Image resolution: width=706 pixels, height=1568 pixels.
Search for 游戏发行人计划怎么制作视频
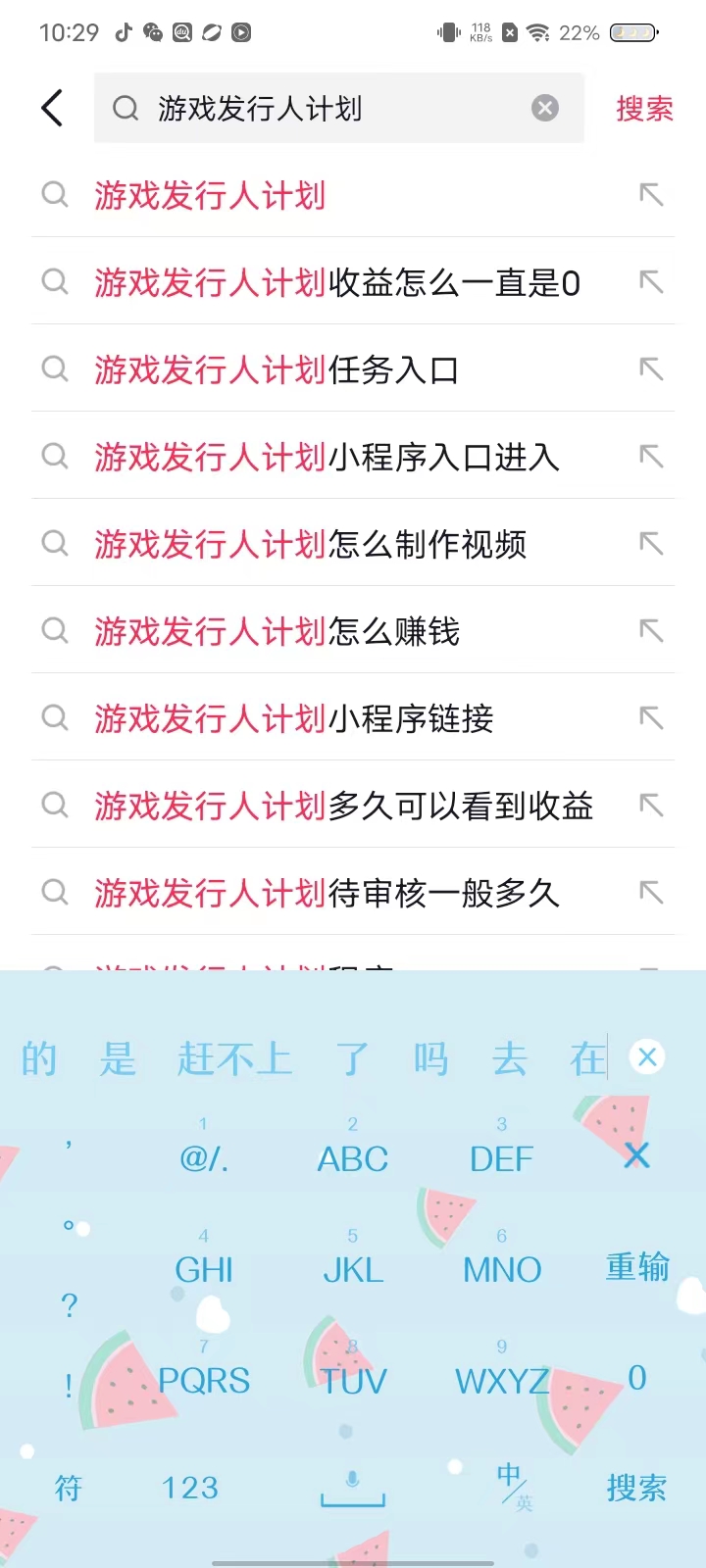click(x=311, y=545)
